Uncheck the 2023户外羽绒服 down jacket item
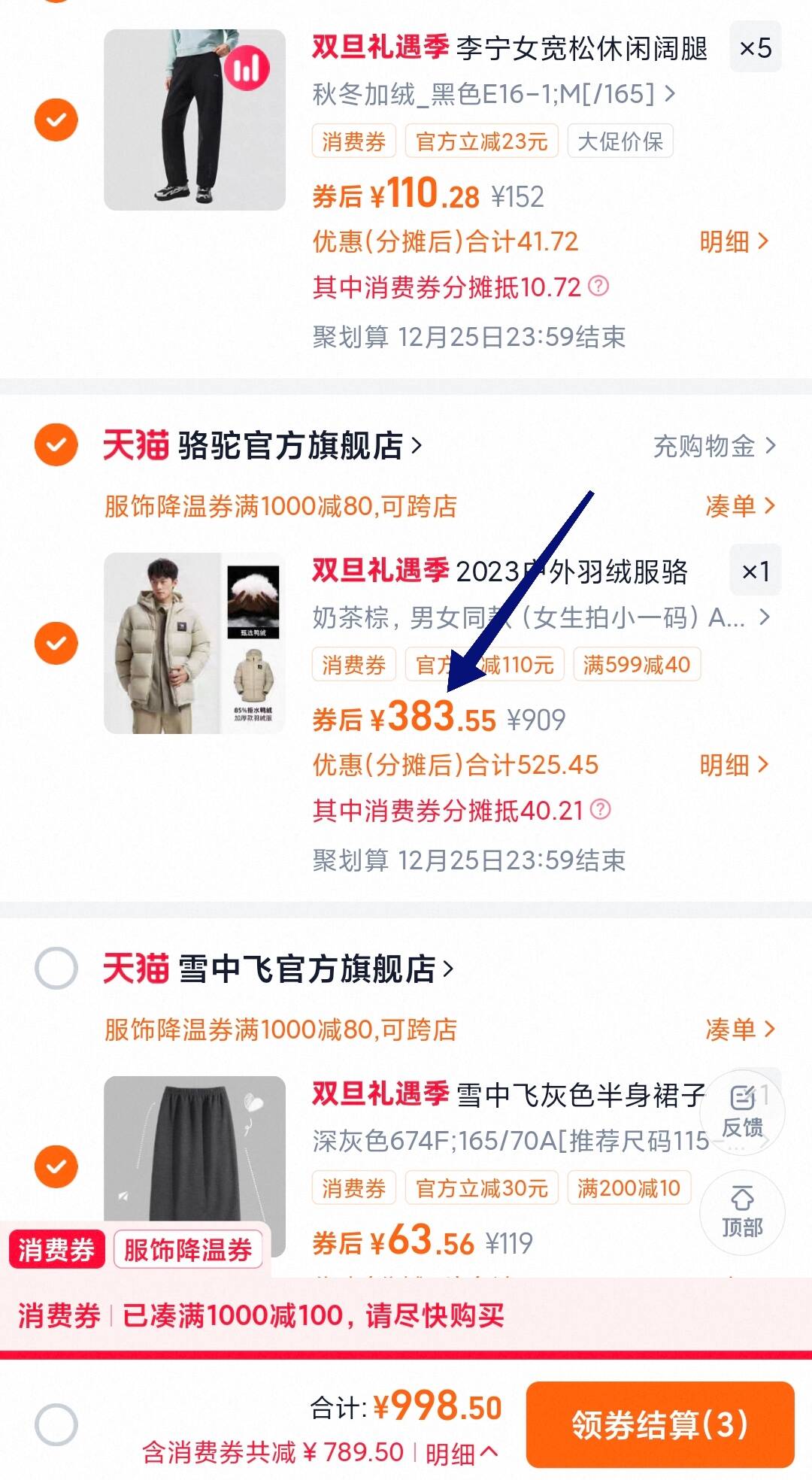This screenshot has height=1480, width=812. click(x=56, y=643)
